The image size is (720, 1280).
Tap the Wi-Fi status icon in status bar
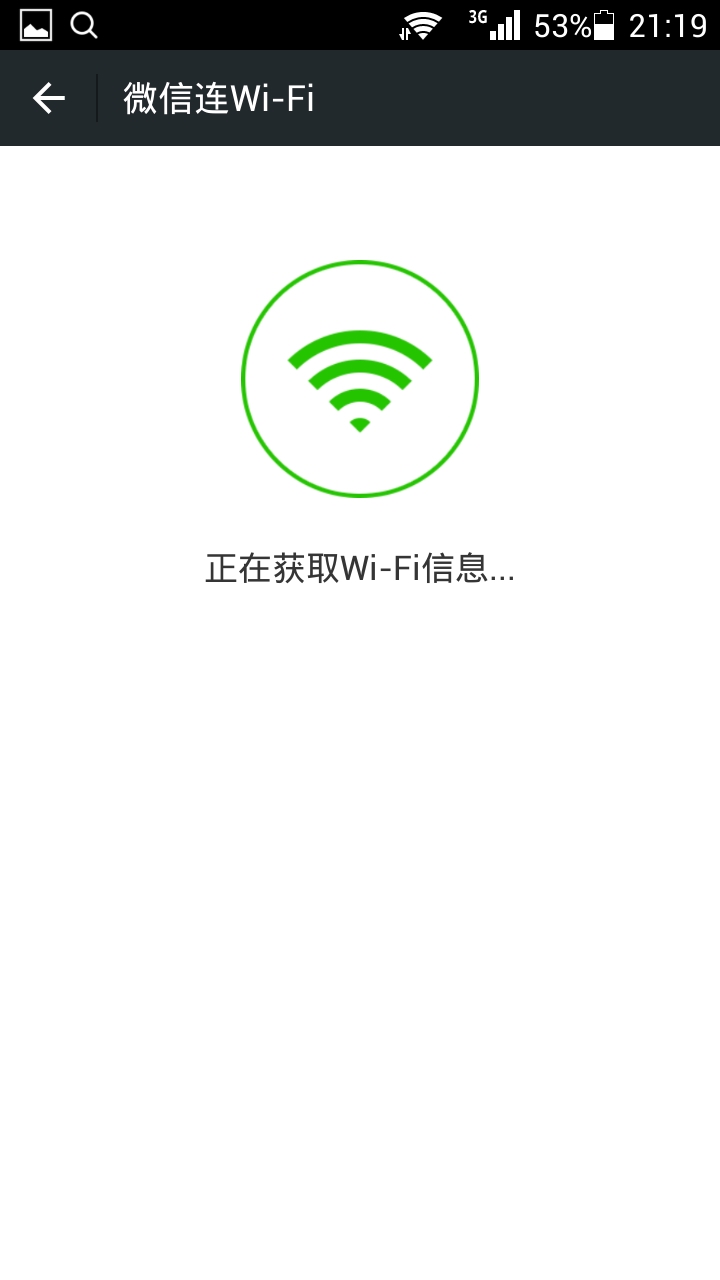[x=425, y=22]
